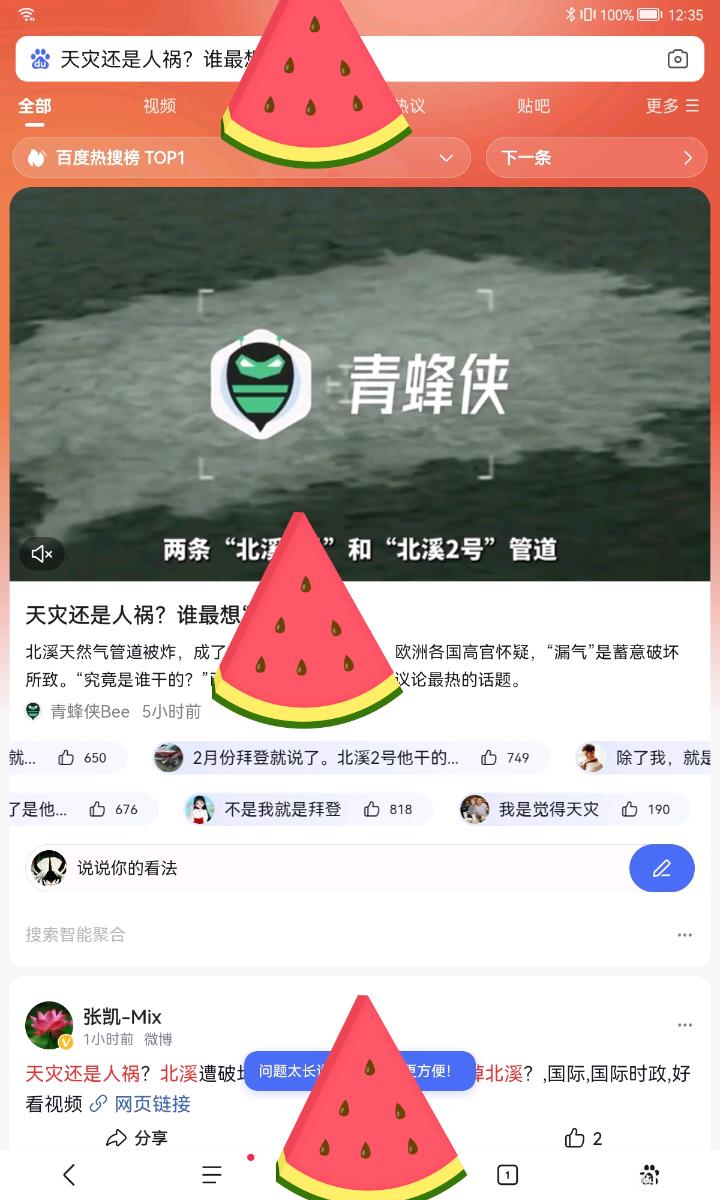Viewport: 720px width, 1200px height.
Task: Unmute the 青蜂侠 video
Action: click(42, 553)
